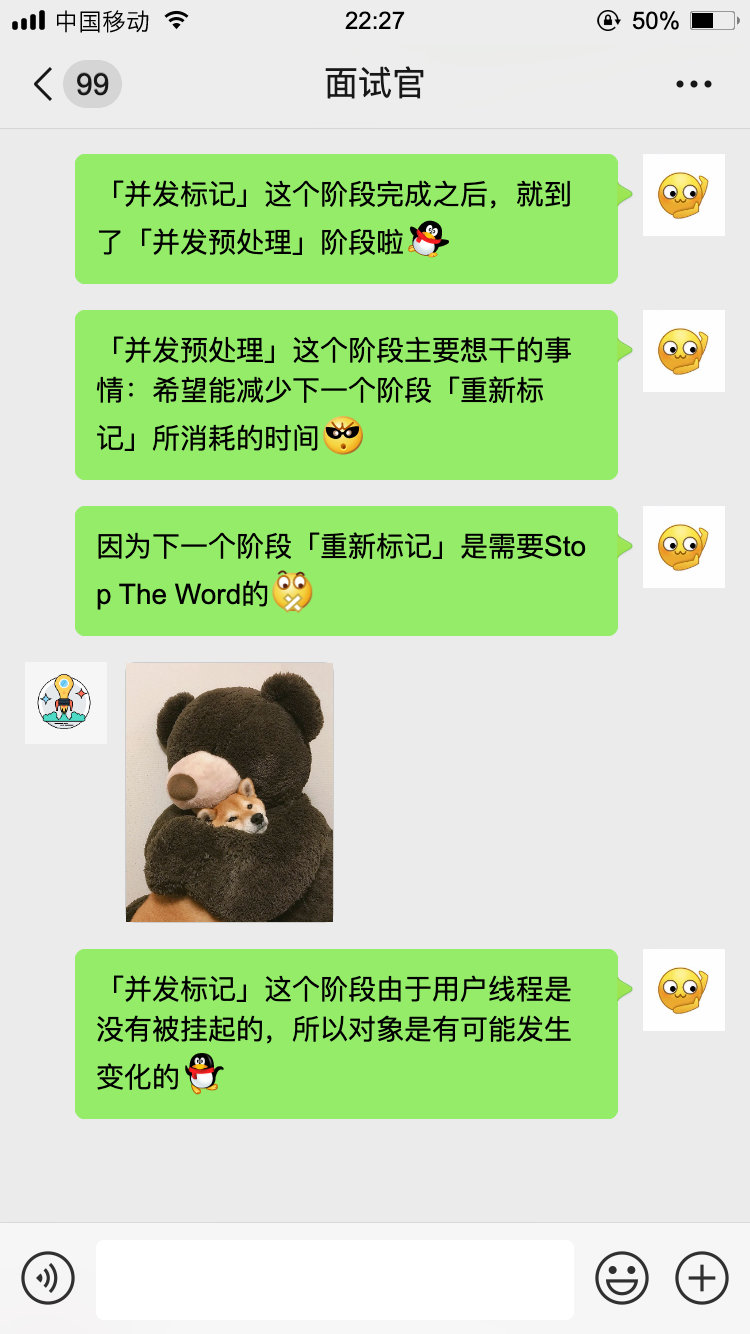Open sender avatar beside the 并发标记 完成之后 message

683,195
